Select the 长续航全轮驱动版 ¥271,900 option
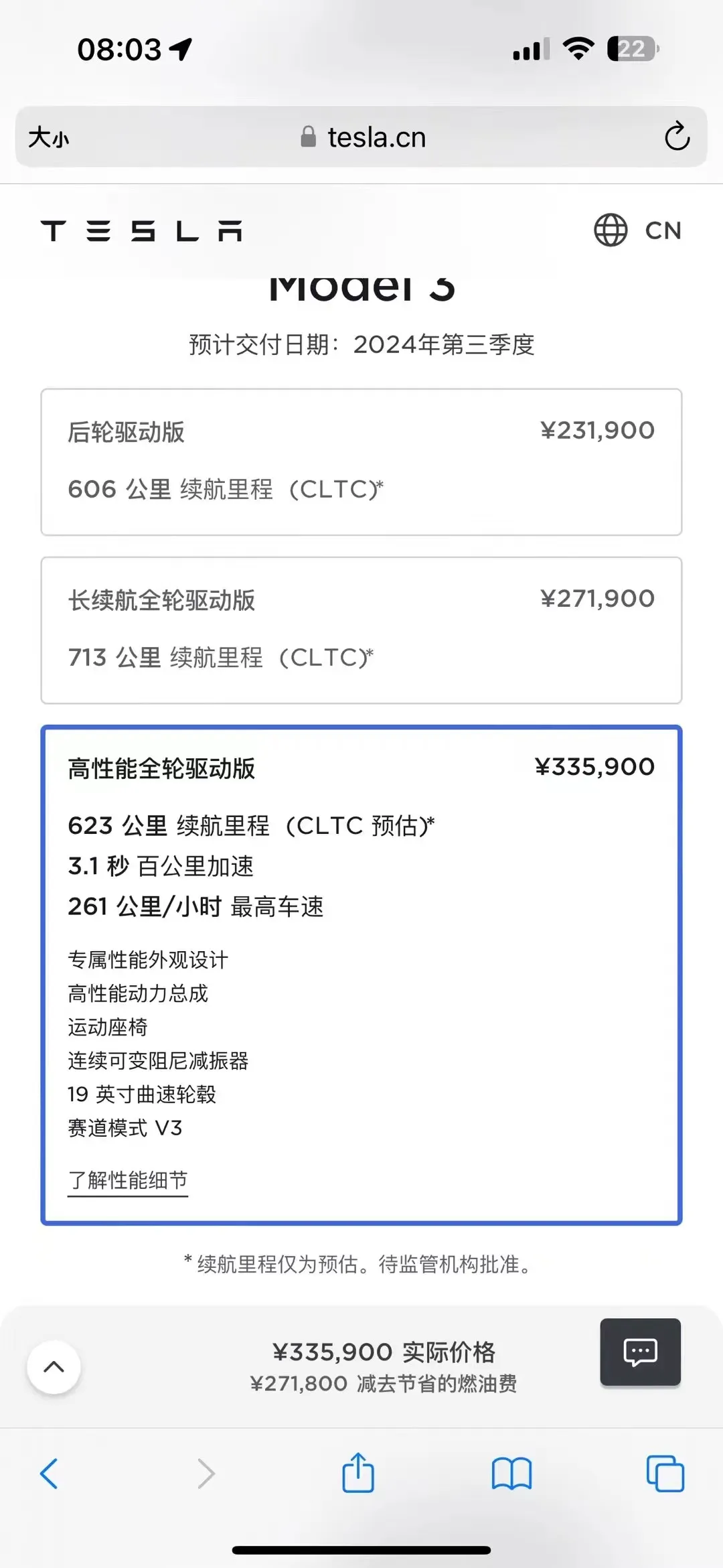This screenshot has height=1568, width=723. click(361, 630)
